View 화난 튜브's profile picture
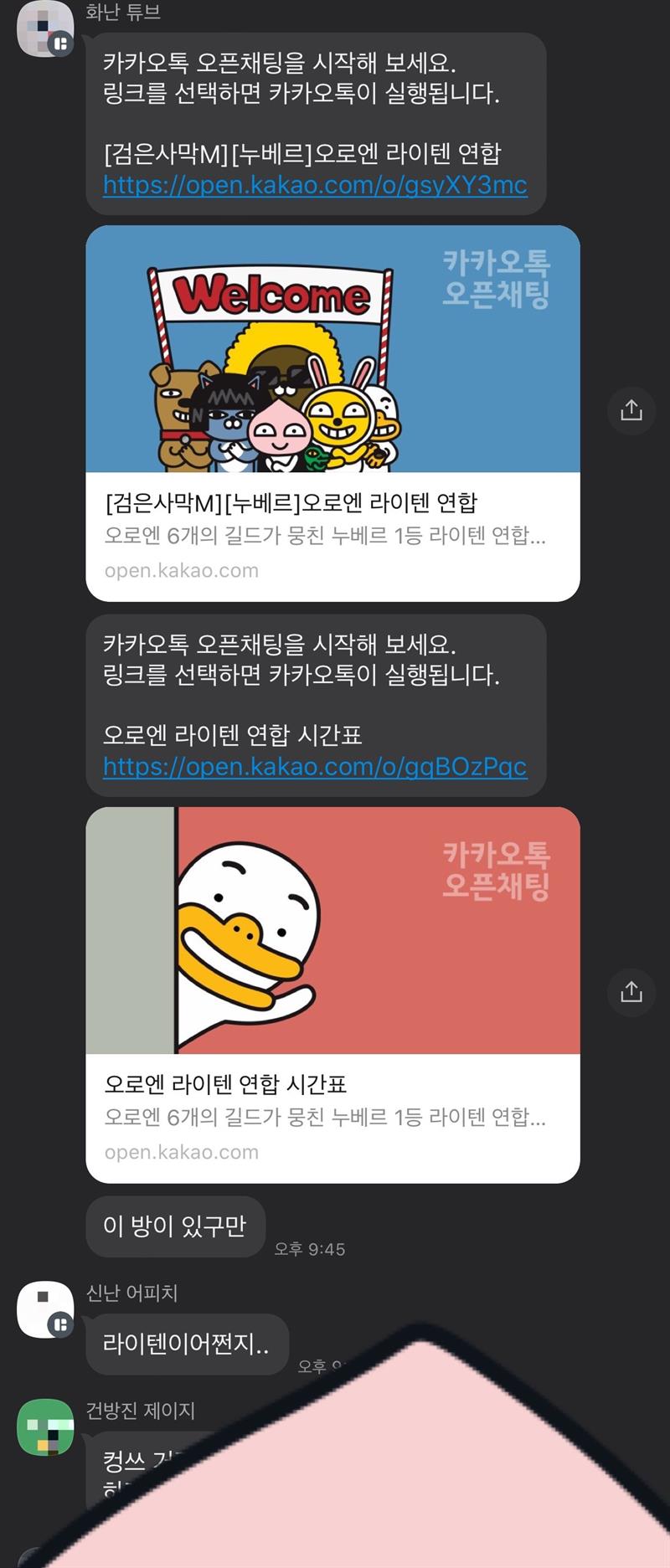670x1568 pixels. (x=45, y=29)
